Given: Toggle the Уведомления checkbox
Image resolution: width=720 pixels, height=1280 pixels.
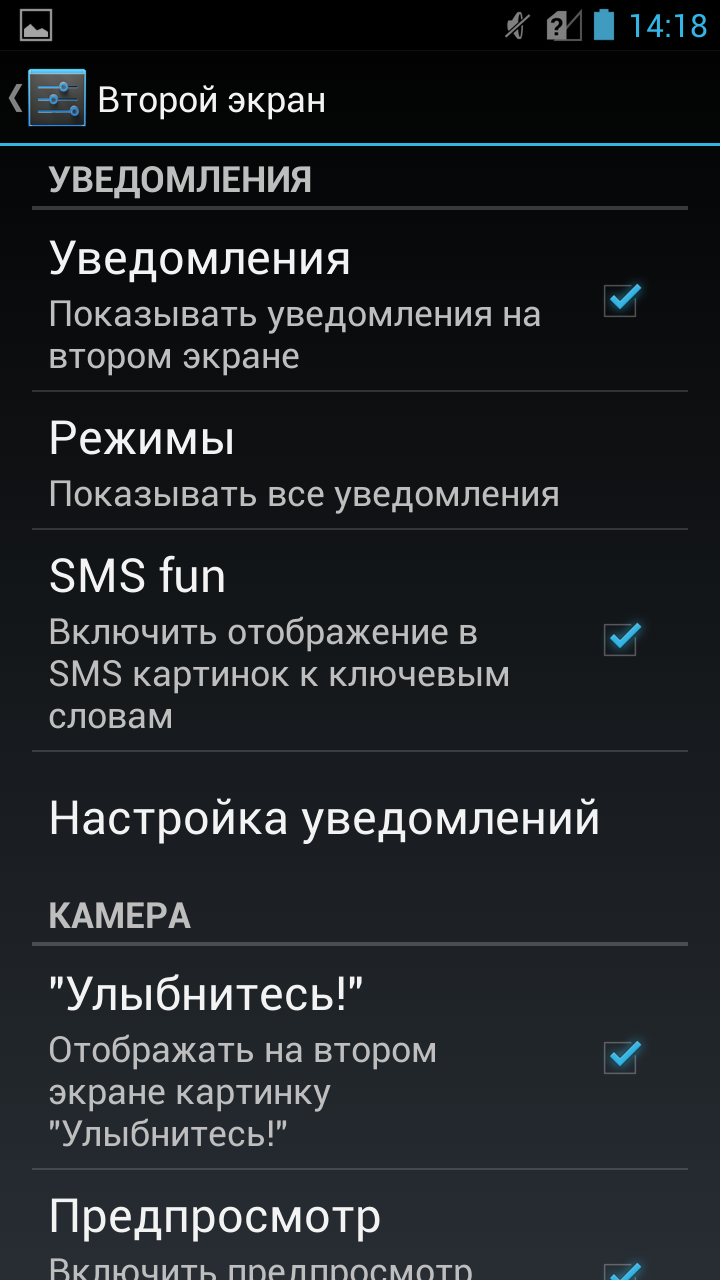Looking at the screenshot, I should click(x=622, y=299).
